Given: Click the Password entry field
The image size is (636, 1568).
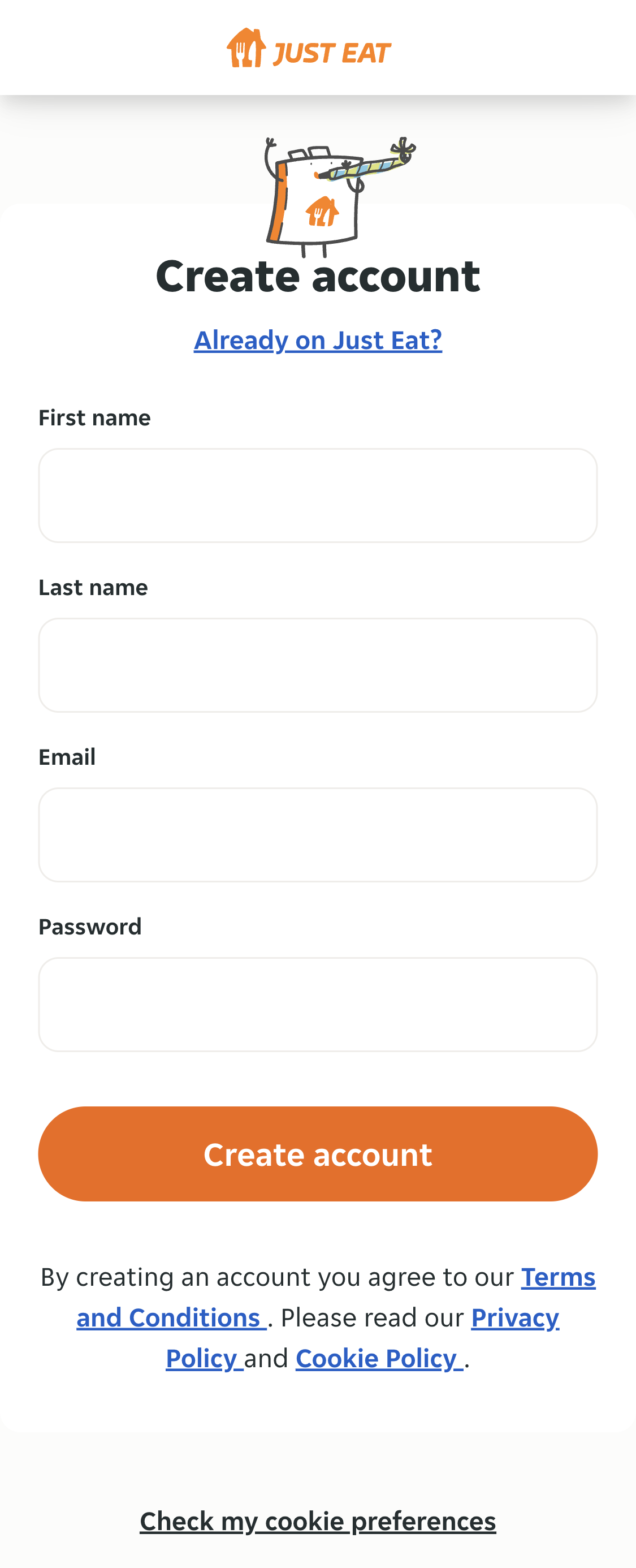Looking at the screenshot, I should point(318,1003).
